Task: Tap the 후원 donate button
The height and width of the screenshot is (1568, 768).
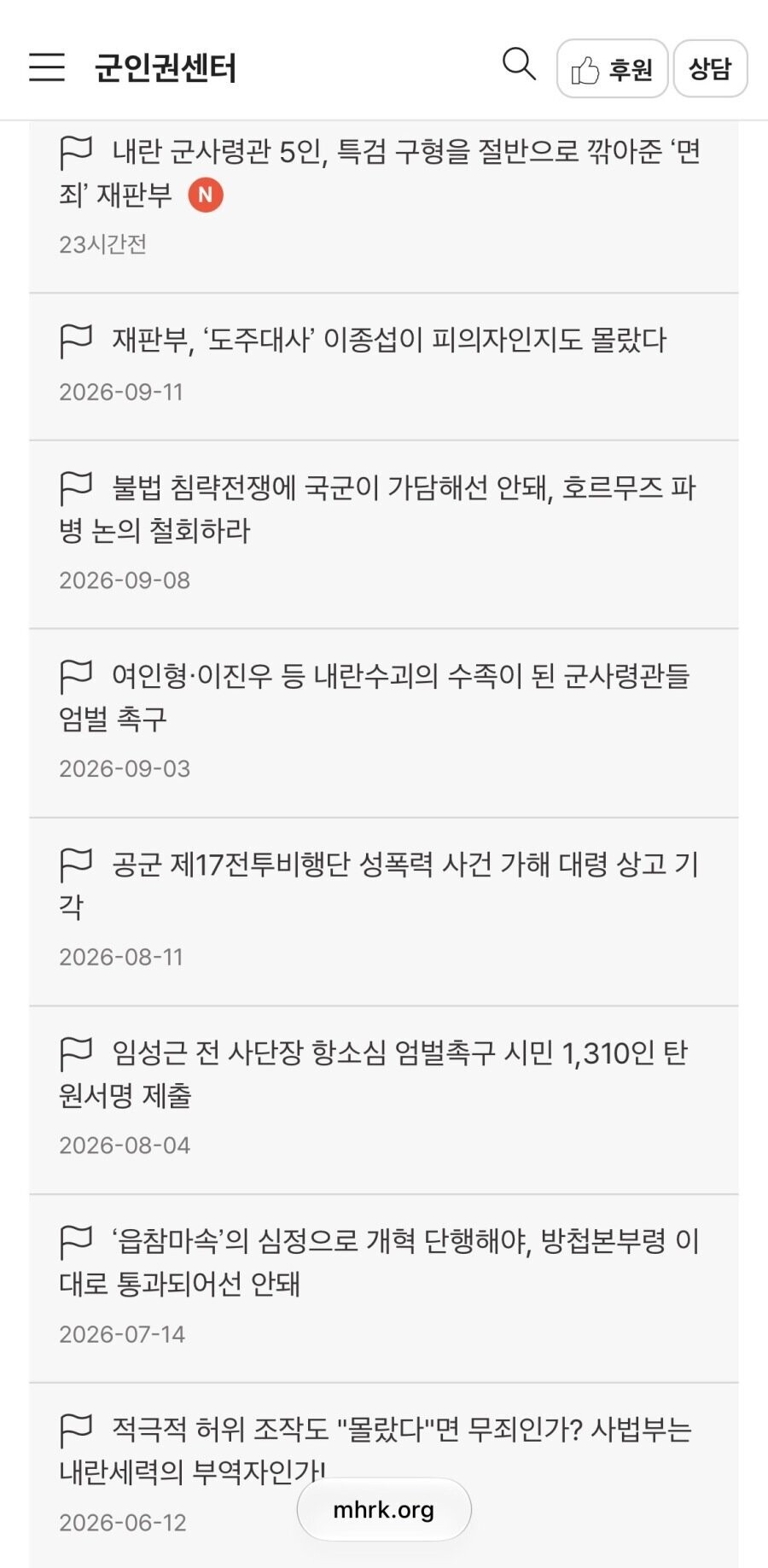Action: click(x=612, y=68)
